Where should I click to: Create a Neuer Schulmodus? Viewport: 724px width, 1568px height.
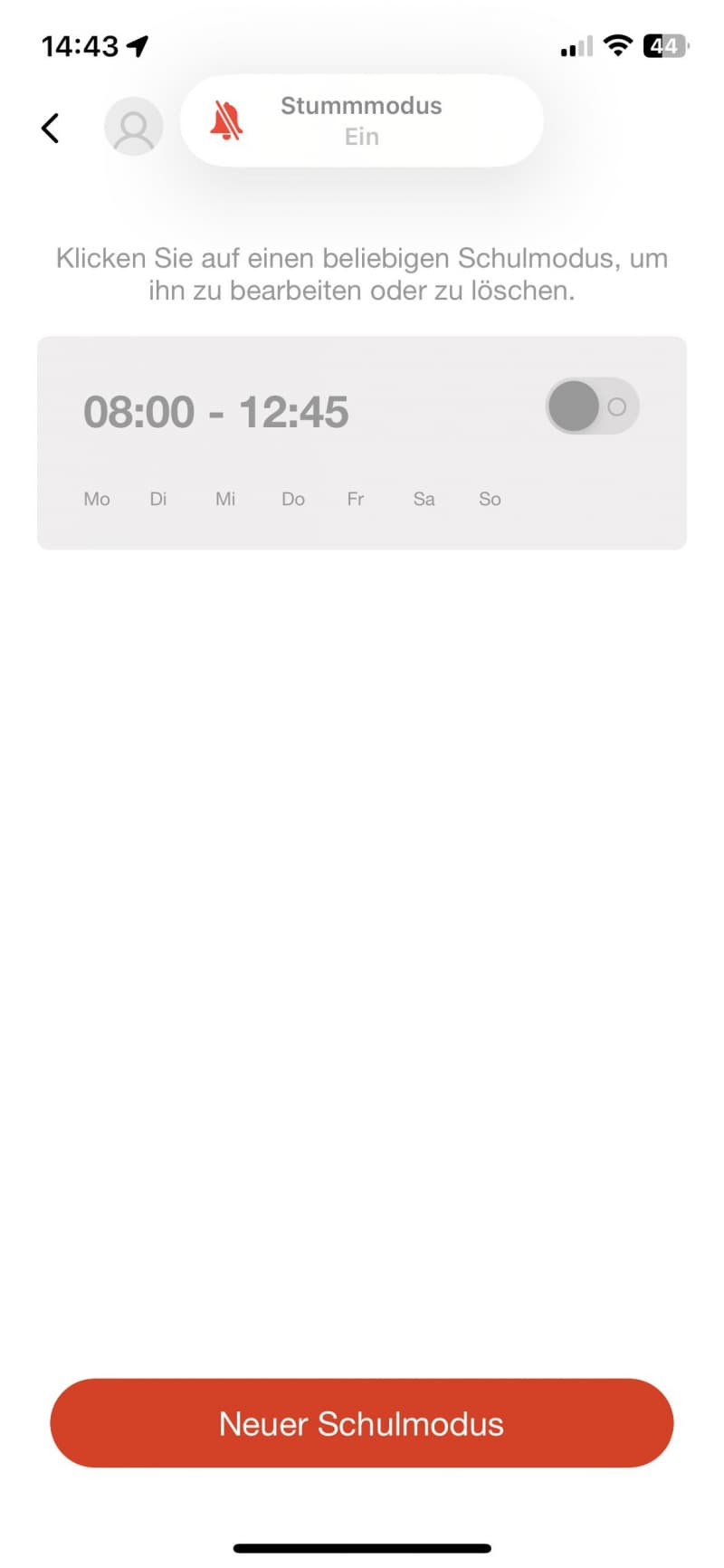362,1423
